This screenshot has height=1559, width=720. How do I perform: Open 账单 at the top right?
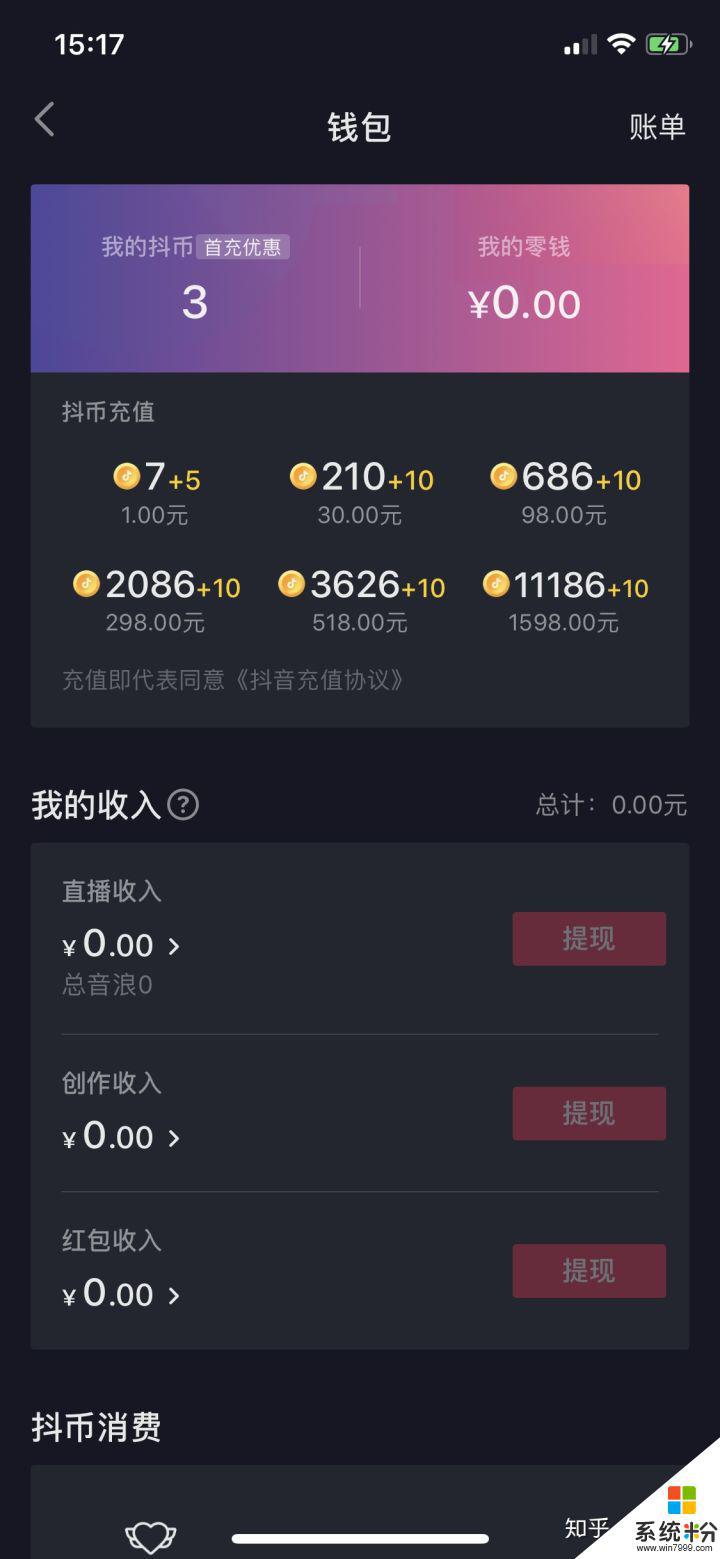[659, 126]
